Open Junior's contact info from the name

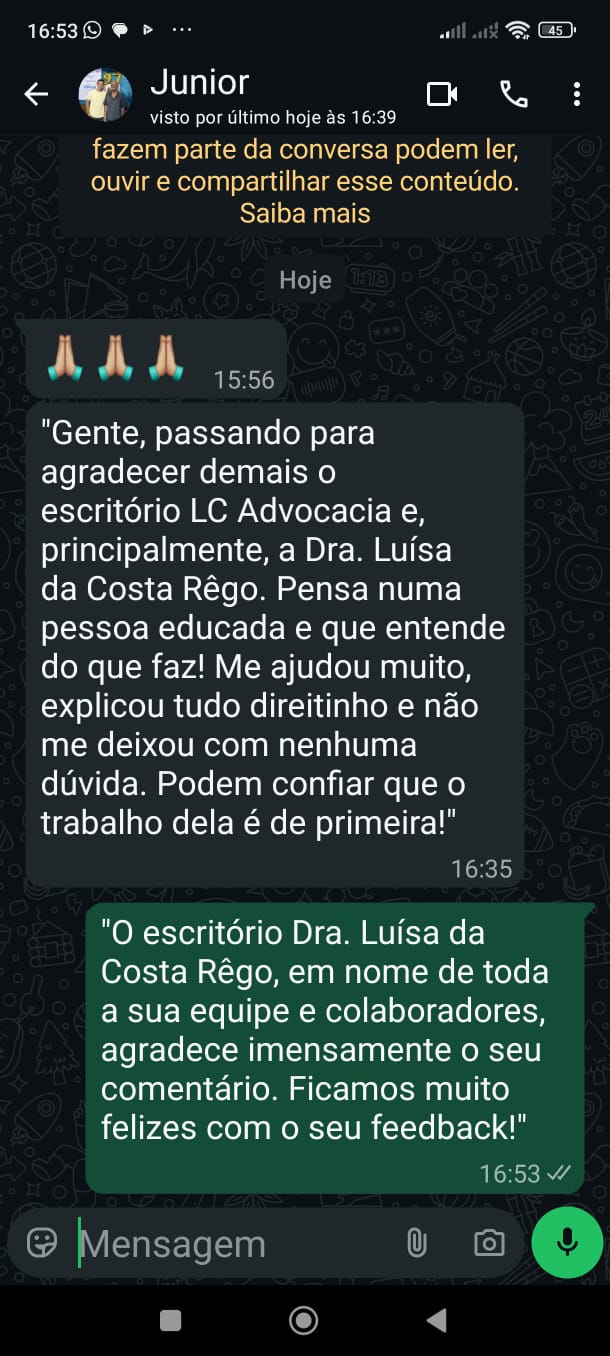[200, 83]
